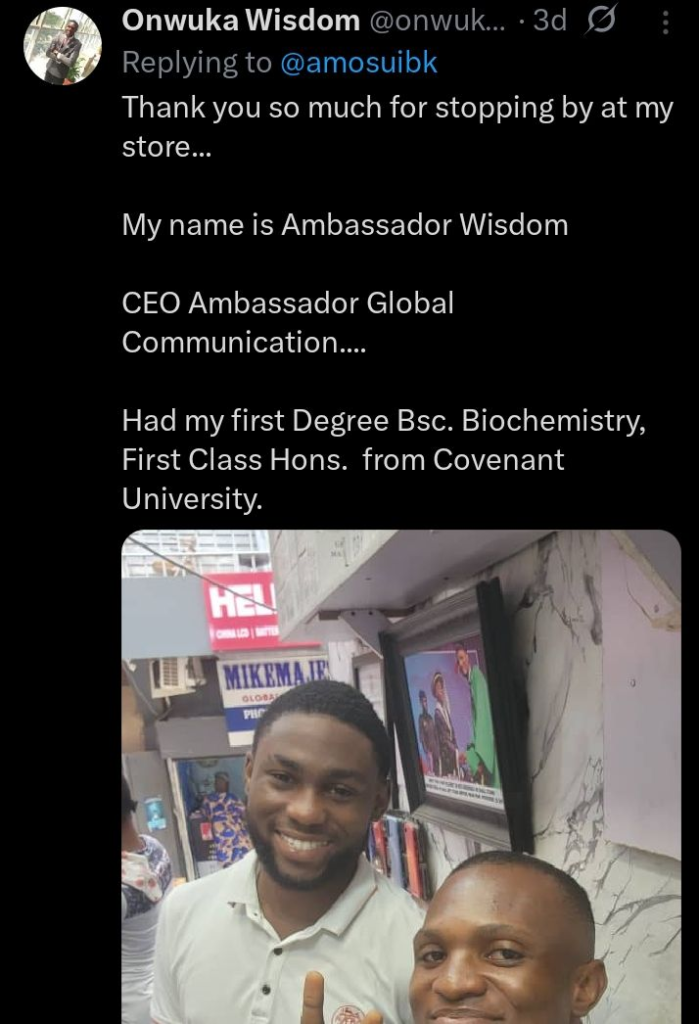Open Onwuka Wisdom's profile picture
The height and width of the screenshot is (1024, 699).
[63, 46]
